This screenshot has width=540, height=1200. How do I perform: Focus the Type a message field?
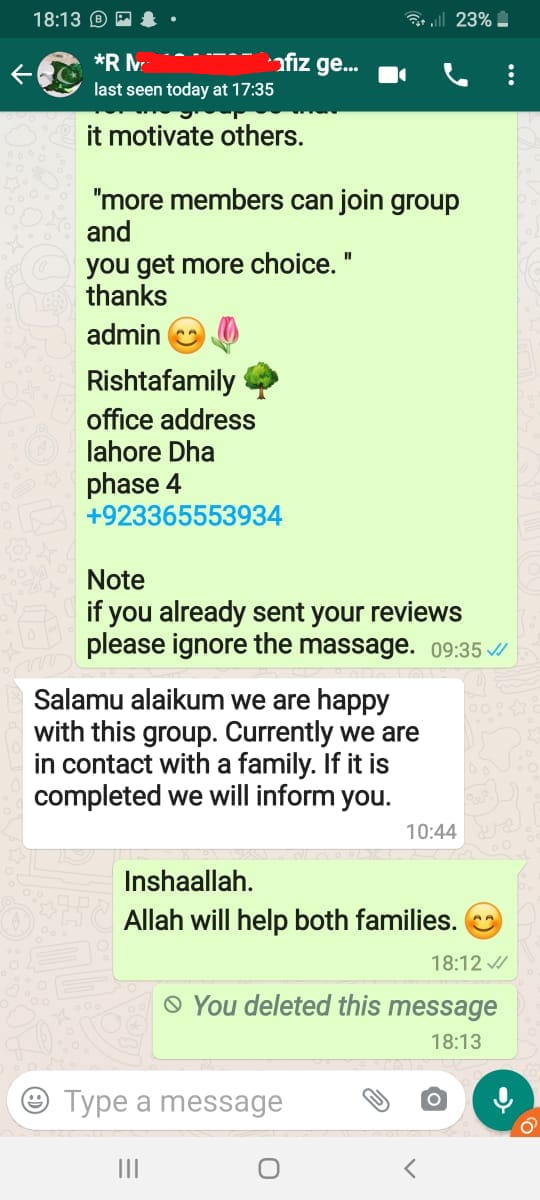(x=200, y=1101)
